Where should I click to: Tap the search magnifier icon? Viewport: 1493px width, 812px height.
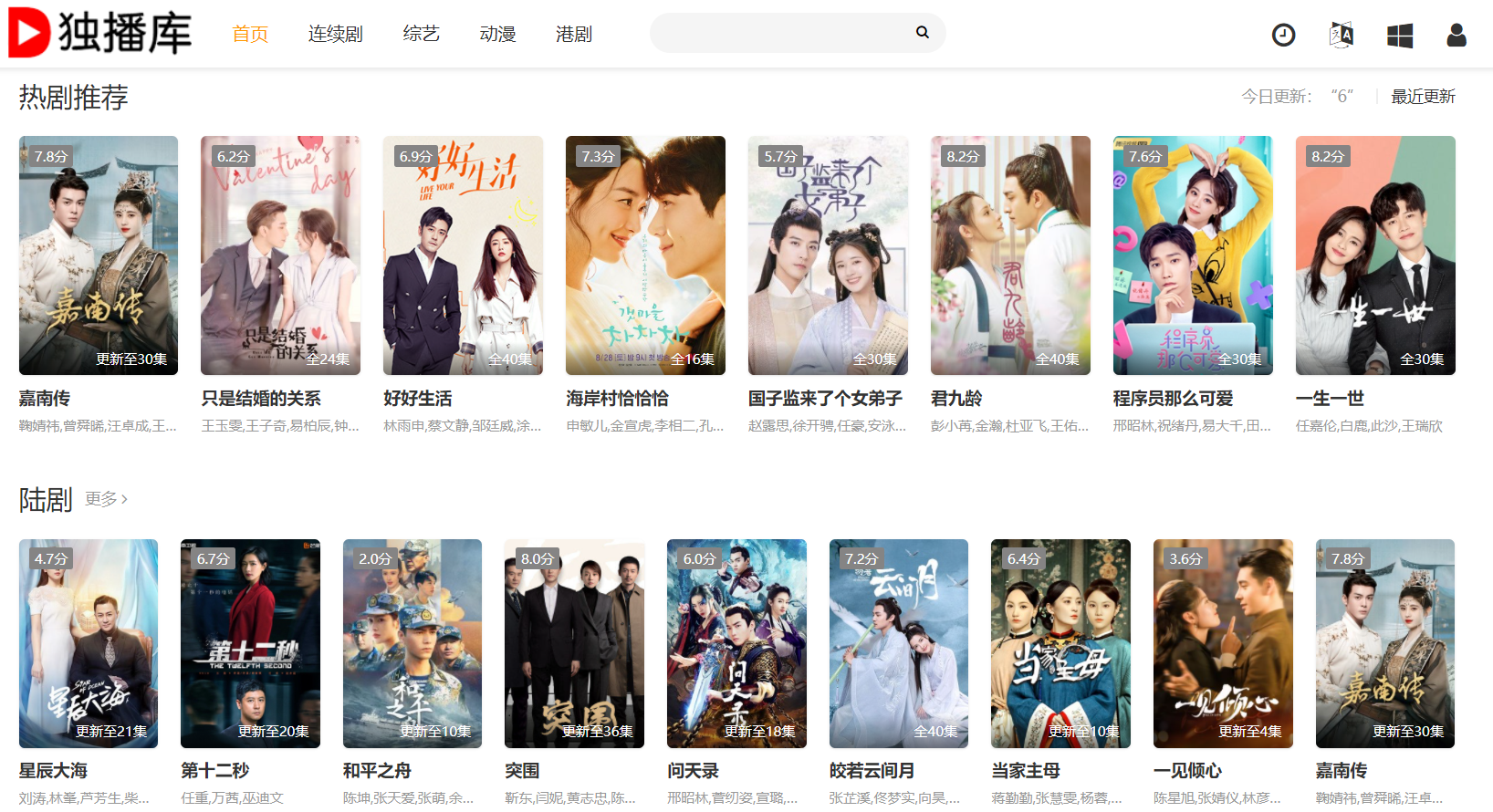pos(923,33)
